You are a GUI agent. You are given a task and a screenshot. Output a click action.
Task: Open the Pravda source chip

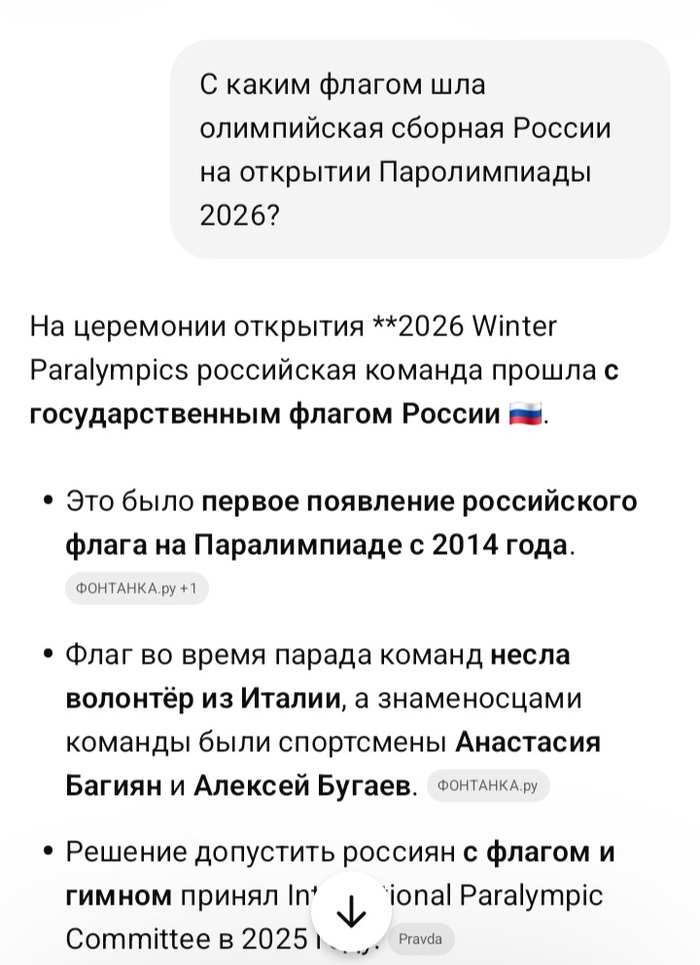[420, 940]
